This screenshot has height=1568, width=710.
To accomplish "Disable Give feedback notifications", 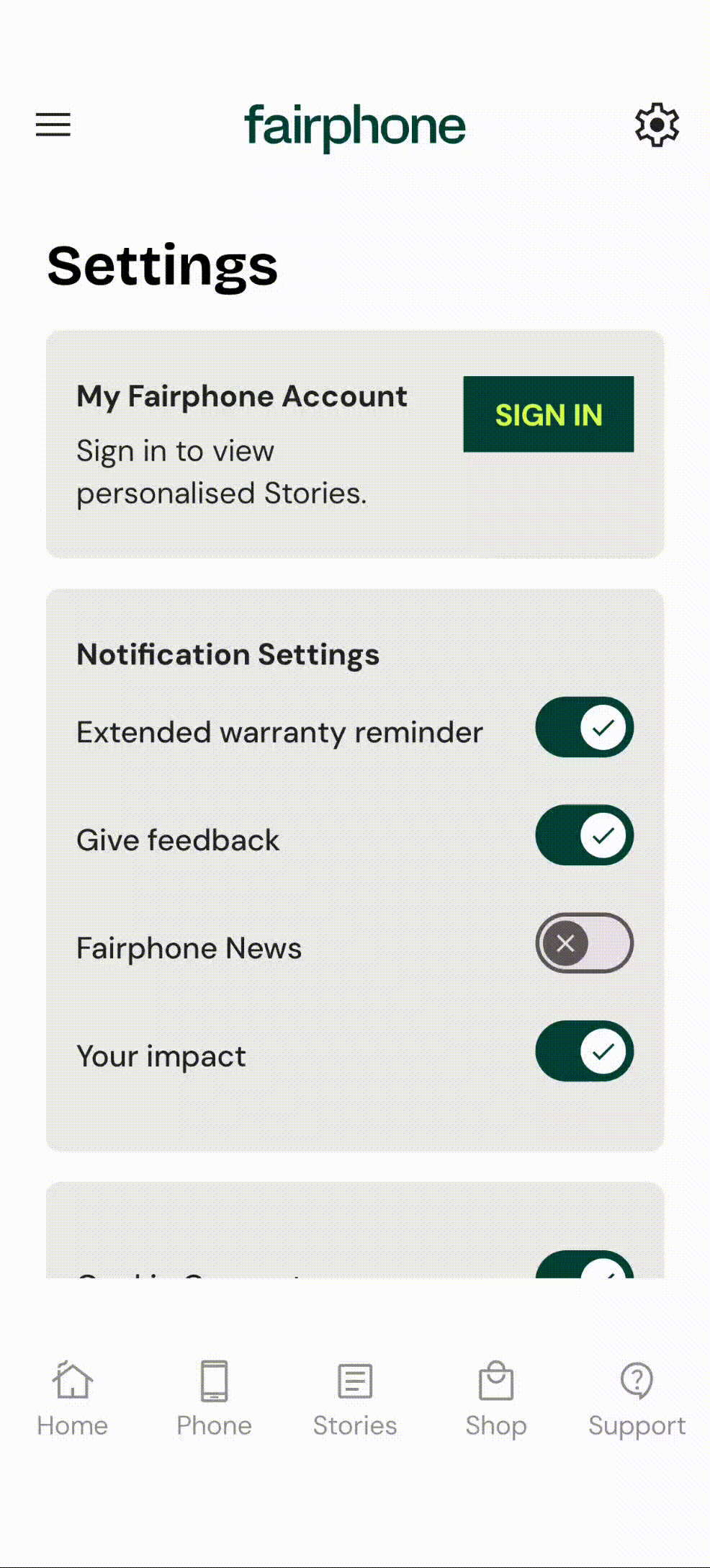I will [x=584, y=835].
